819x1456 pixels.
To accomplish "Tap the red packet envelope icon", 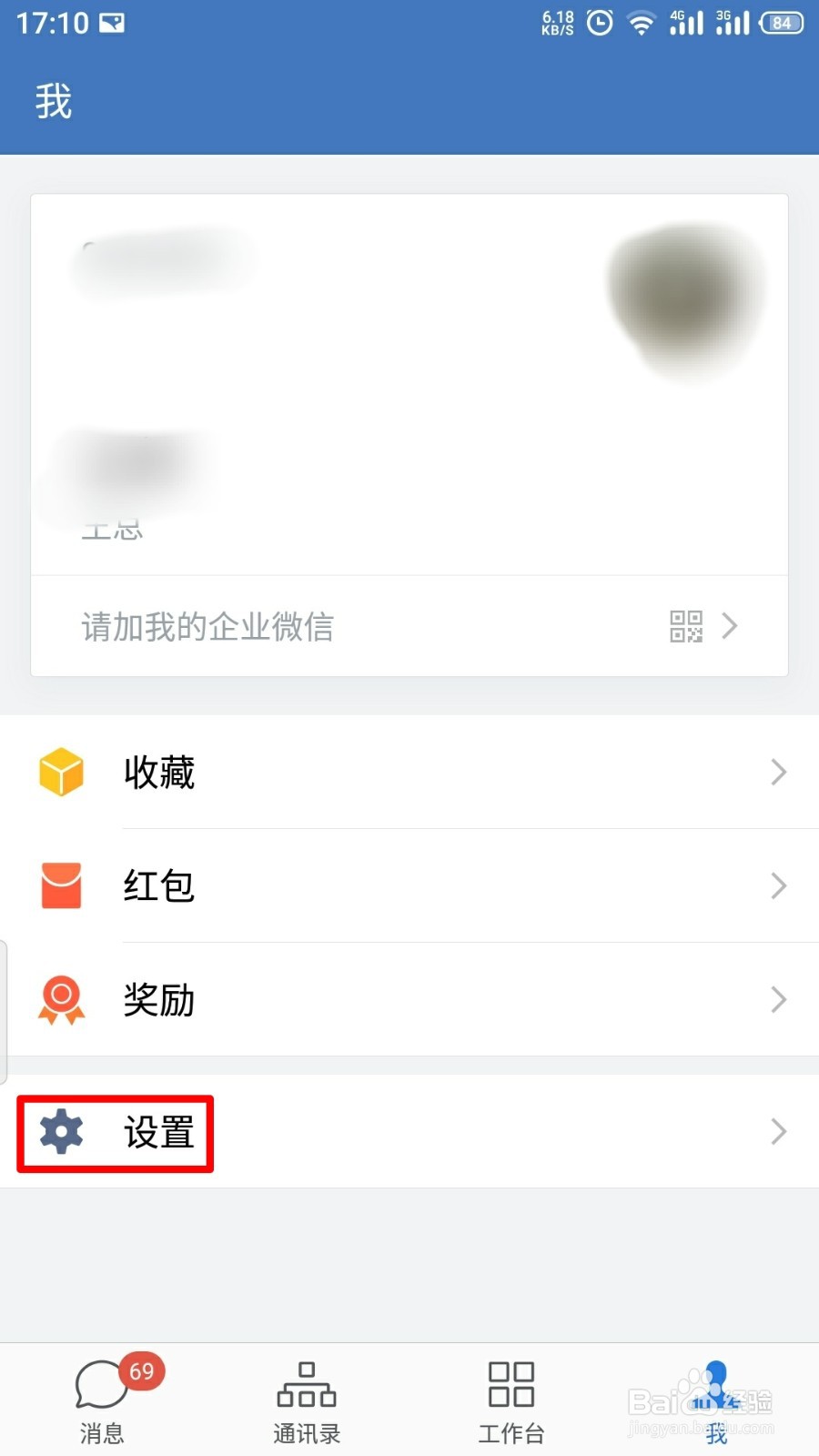I will coord(60,885).
